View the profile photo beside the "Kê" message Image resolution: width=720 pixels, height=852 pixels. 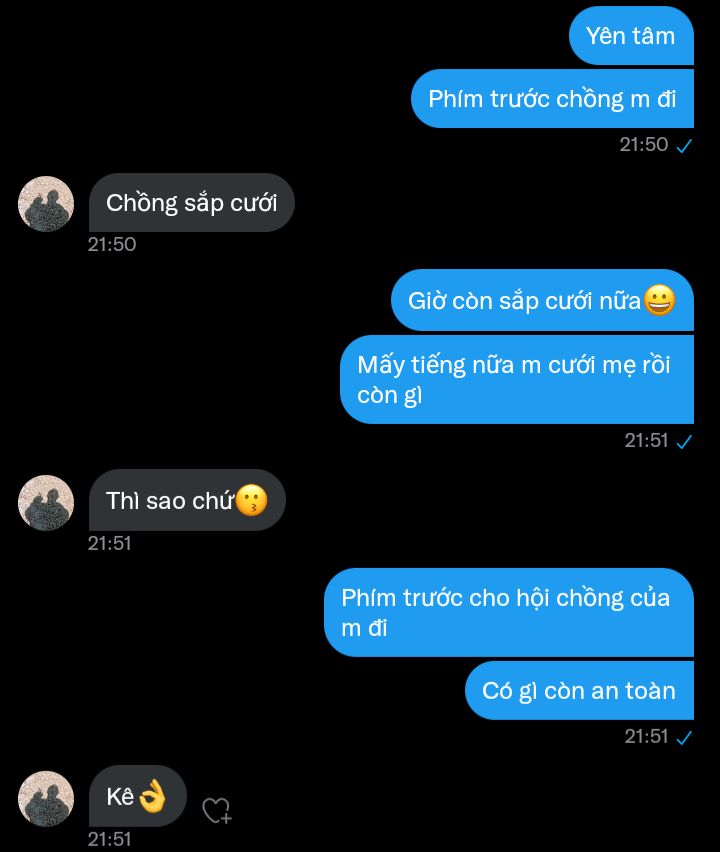46,798
